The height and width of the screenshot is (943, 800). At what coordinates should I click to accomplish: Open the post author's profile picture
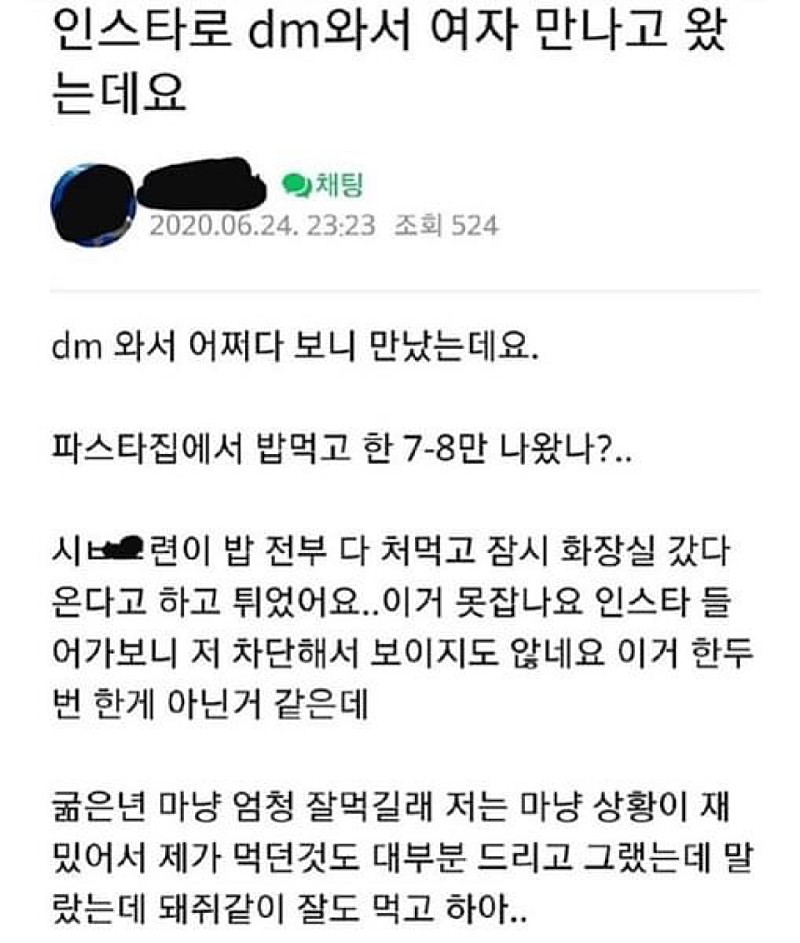(92, 206)
